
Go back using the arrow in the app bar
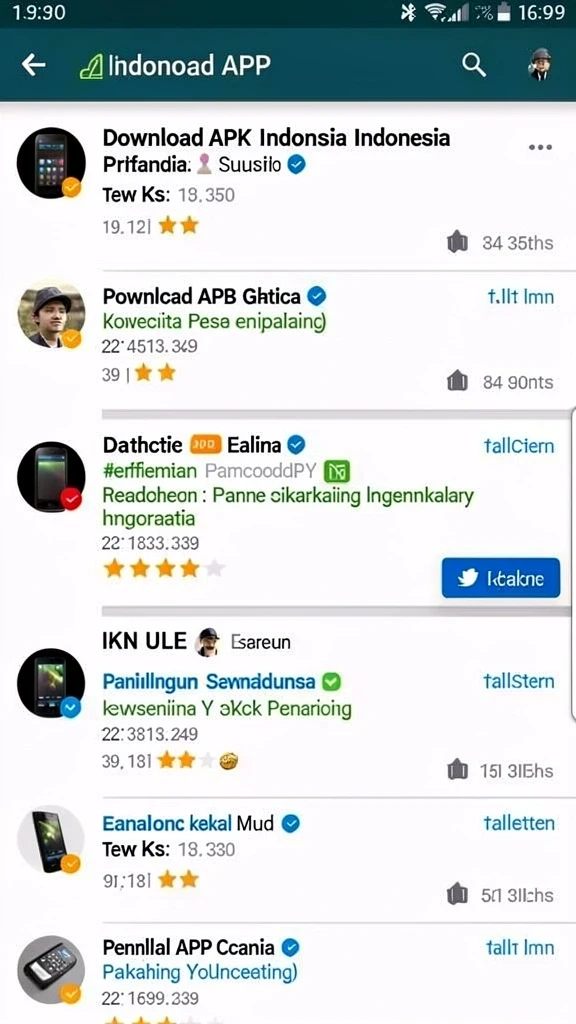coord(33,65)
